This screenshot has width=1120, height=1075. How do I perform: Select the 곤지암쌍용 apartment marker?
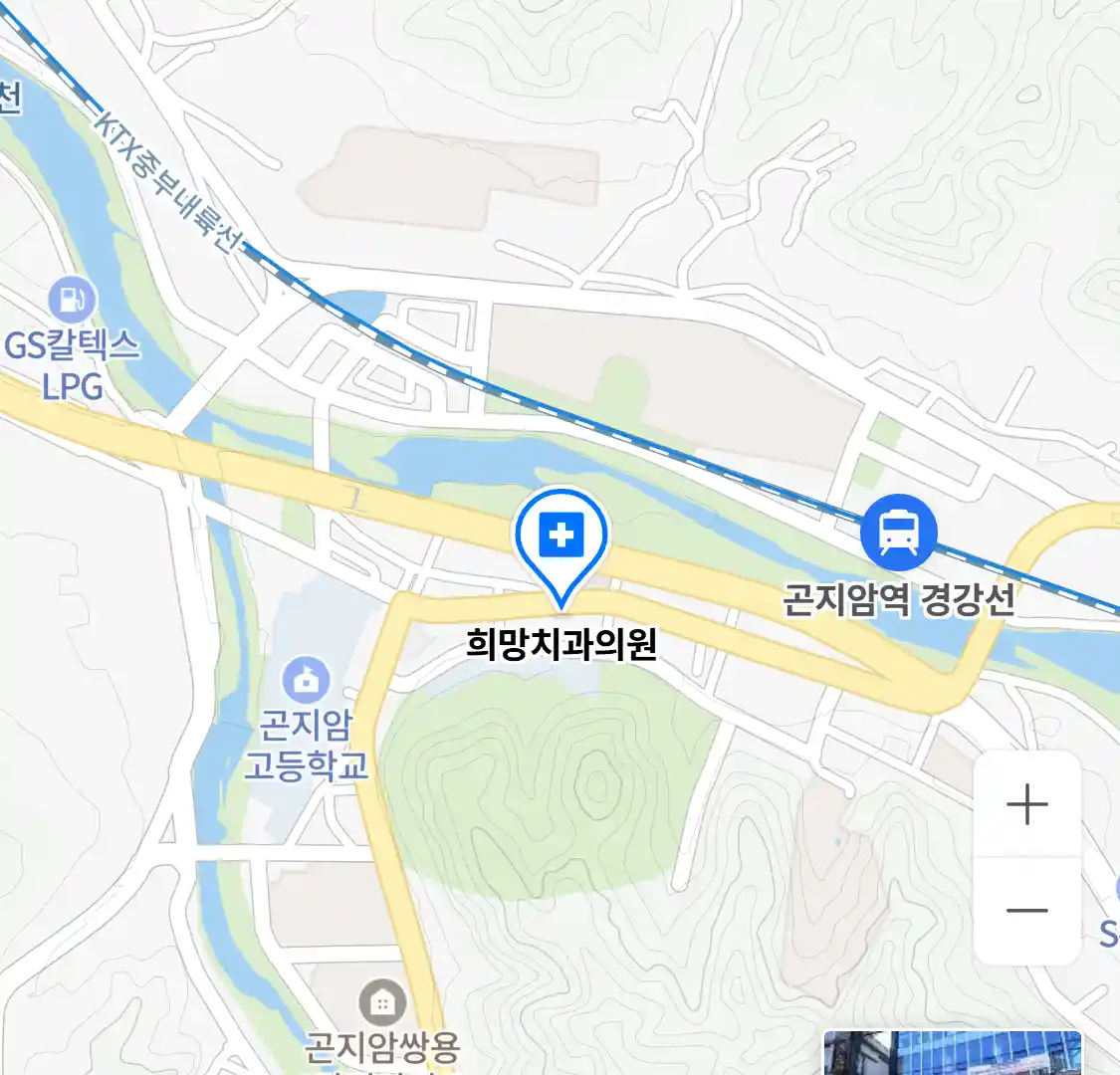[x=381, y=1002]
